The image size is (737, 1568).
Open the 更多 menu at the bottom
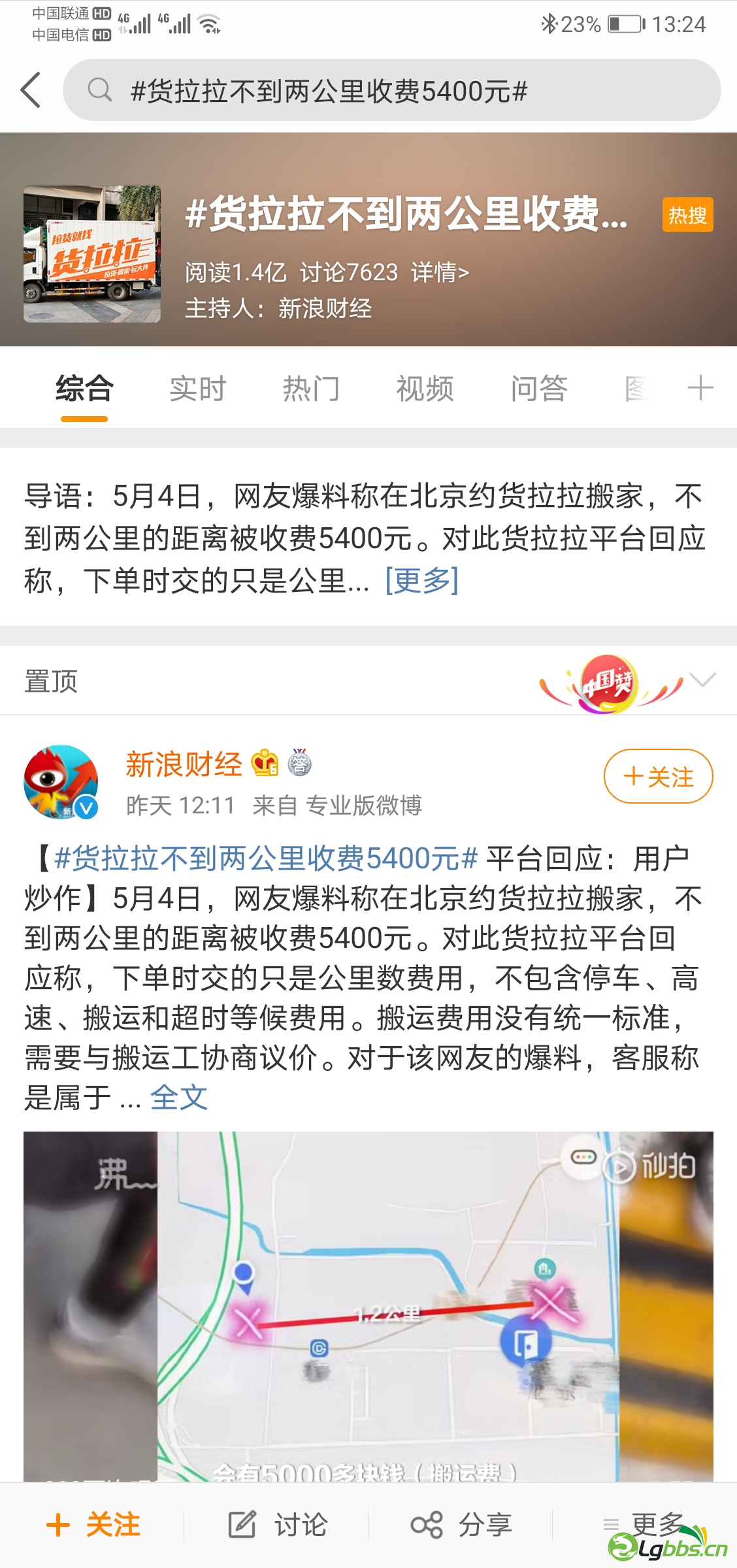(644, 1525)
